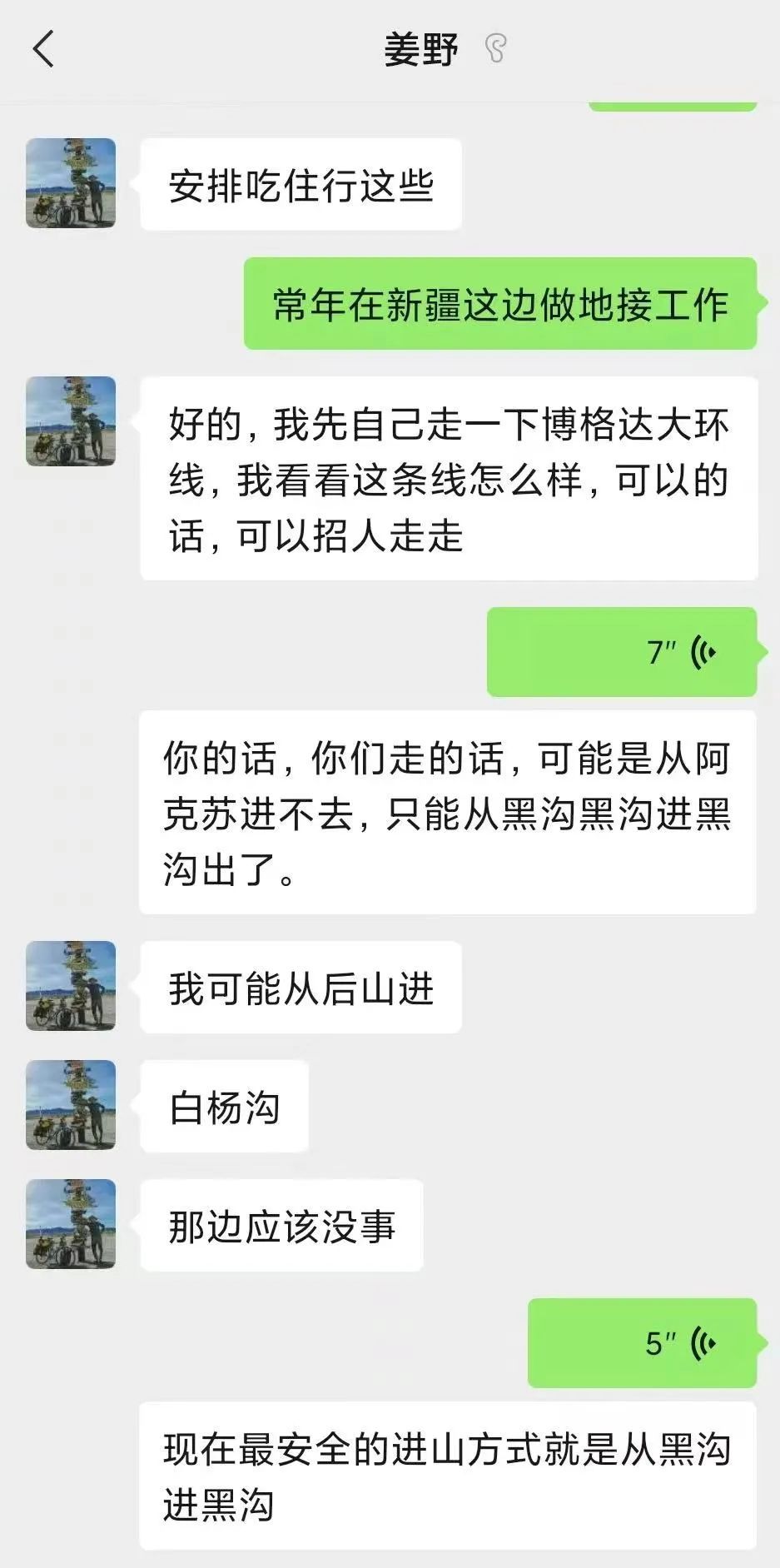Play the 7-second voice message
Image resolution: width=780 pixels, height=1568 pixels.
[621, 652]
